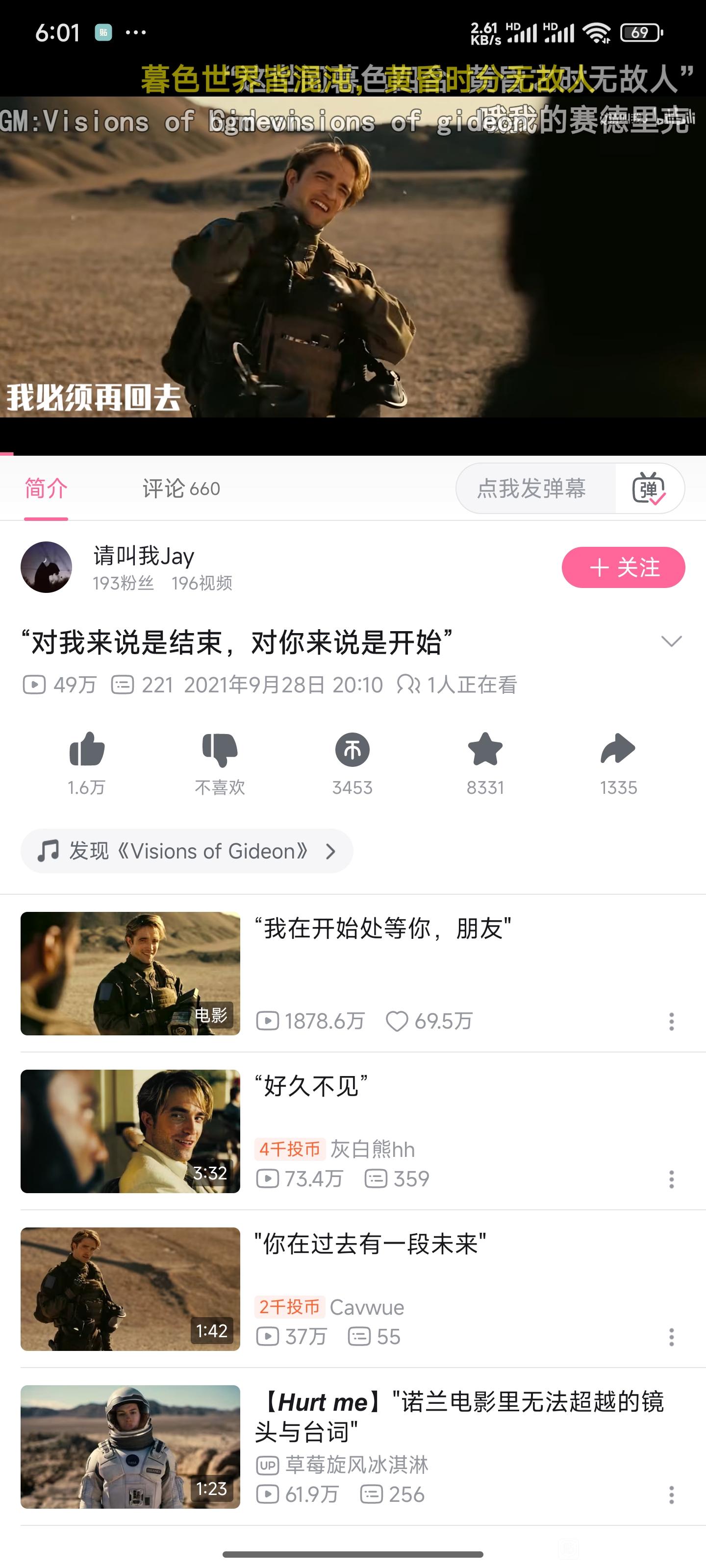This screenshot has width=706, height=1568.
Task: Open the 发现《Visions of Gideon》 music chip
Action: pos(186,851)
